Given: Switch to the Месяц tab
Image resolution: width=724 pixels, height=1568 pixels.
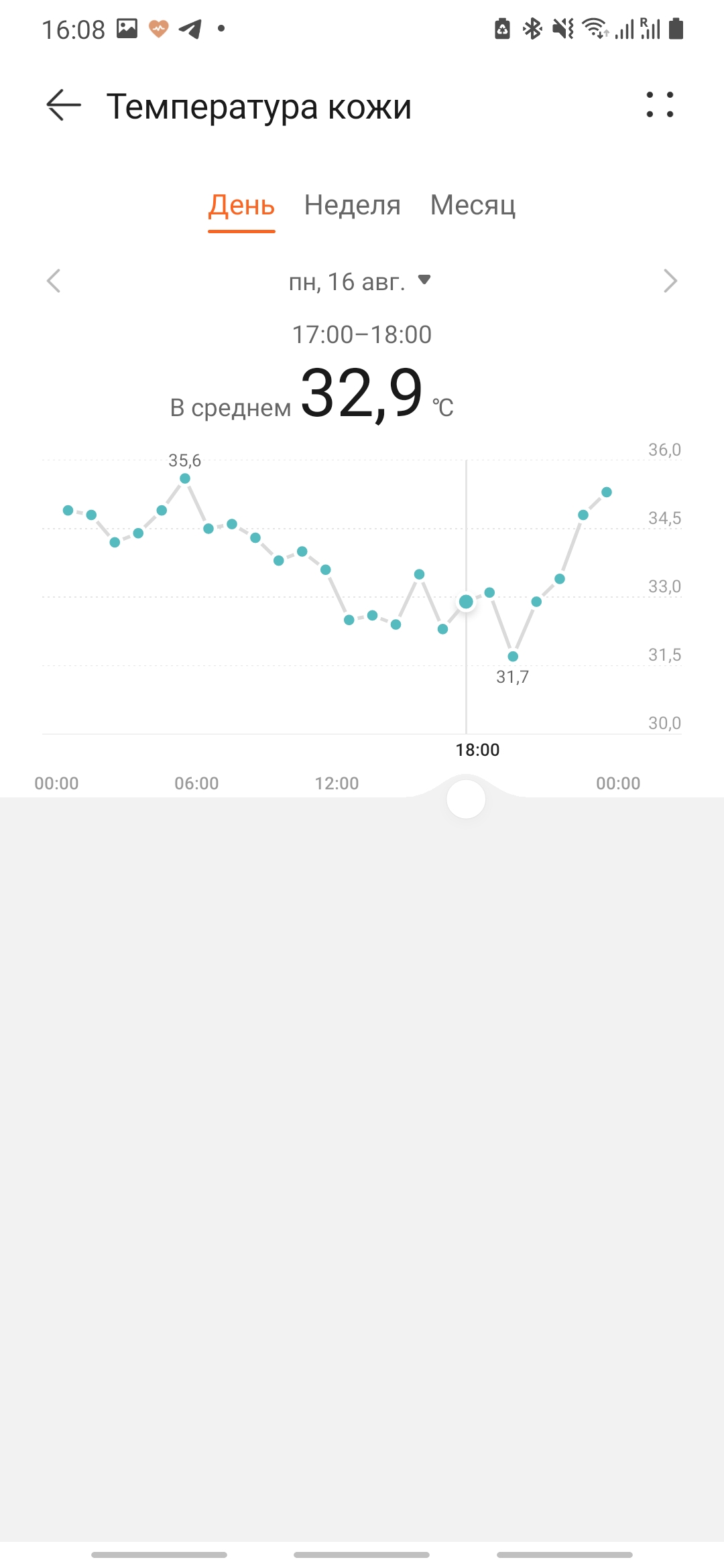Looking at the screenshot, I should coord(473,205).
